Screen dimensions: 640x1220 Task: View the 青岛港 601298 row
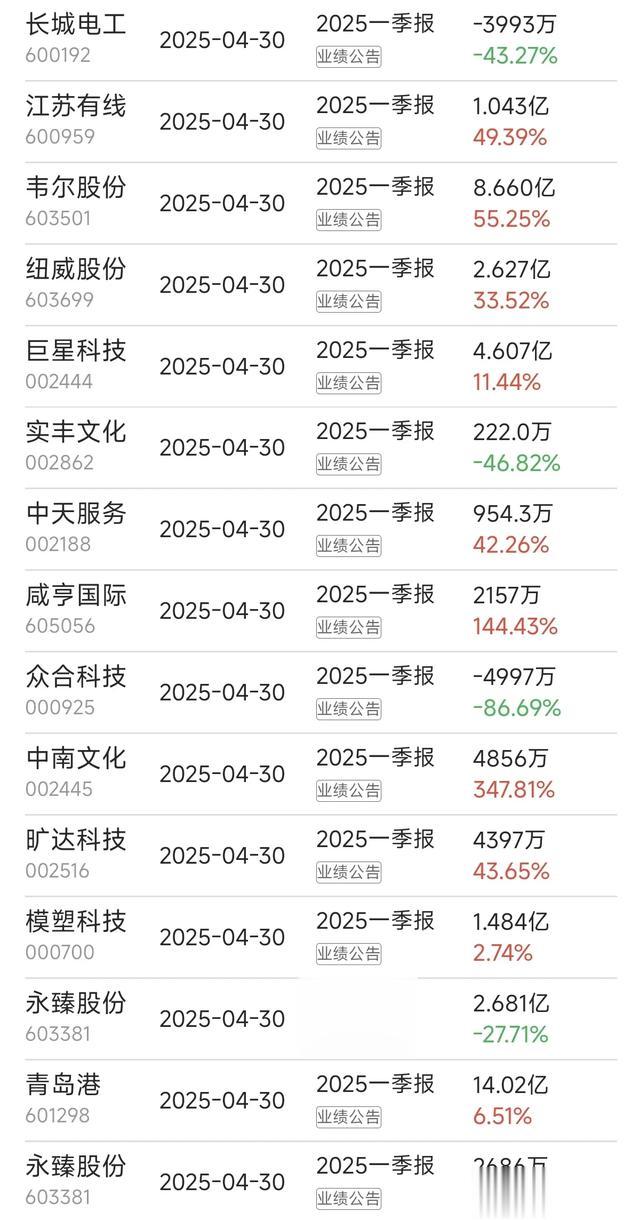tap(320, 1100)
